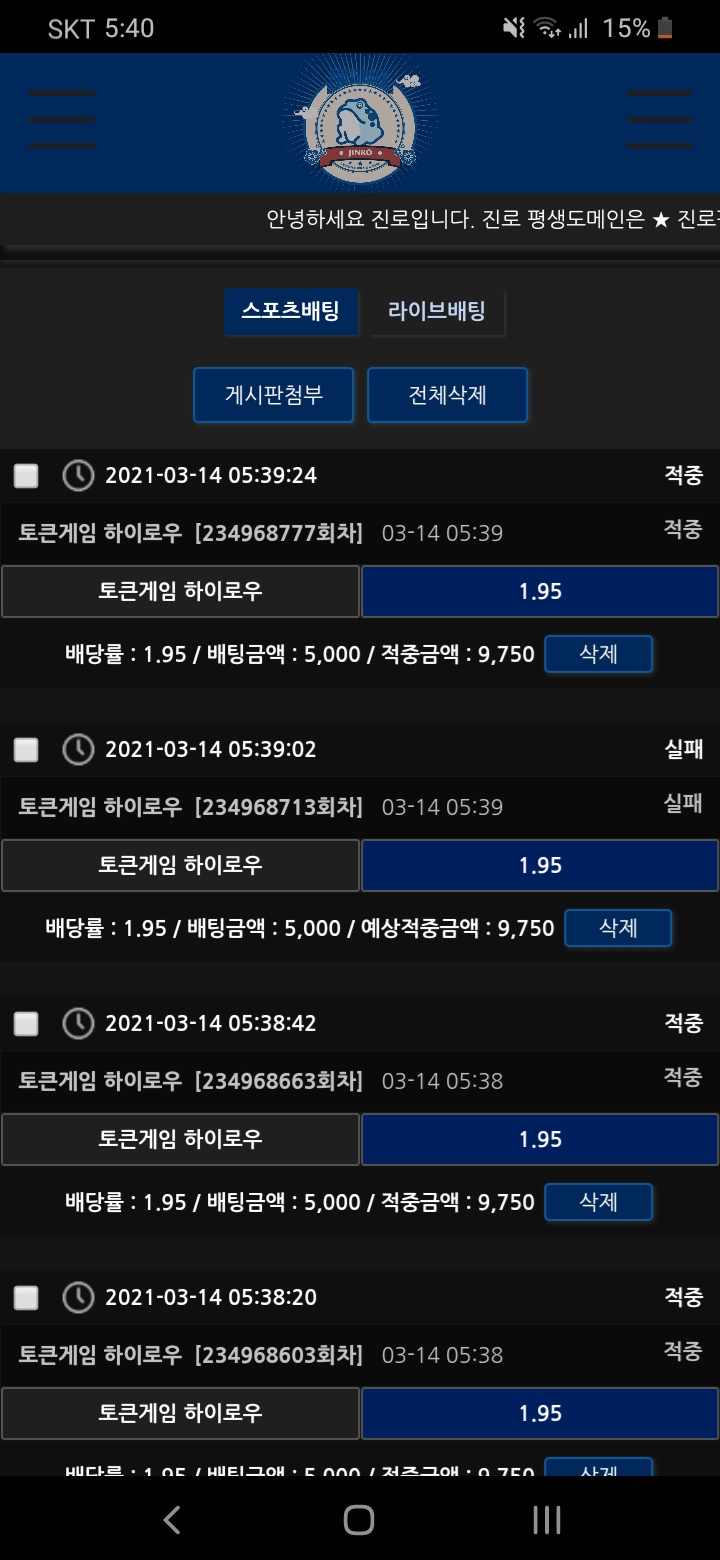Check the box for the 05:39:24 bet
The height and width of the screenshot is (1560, 720).
pos(26,476)
